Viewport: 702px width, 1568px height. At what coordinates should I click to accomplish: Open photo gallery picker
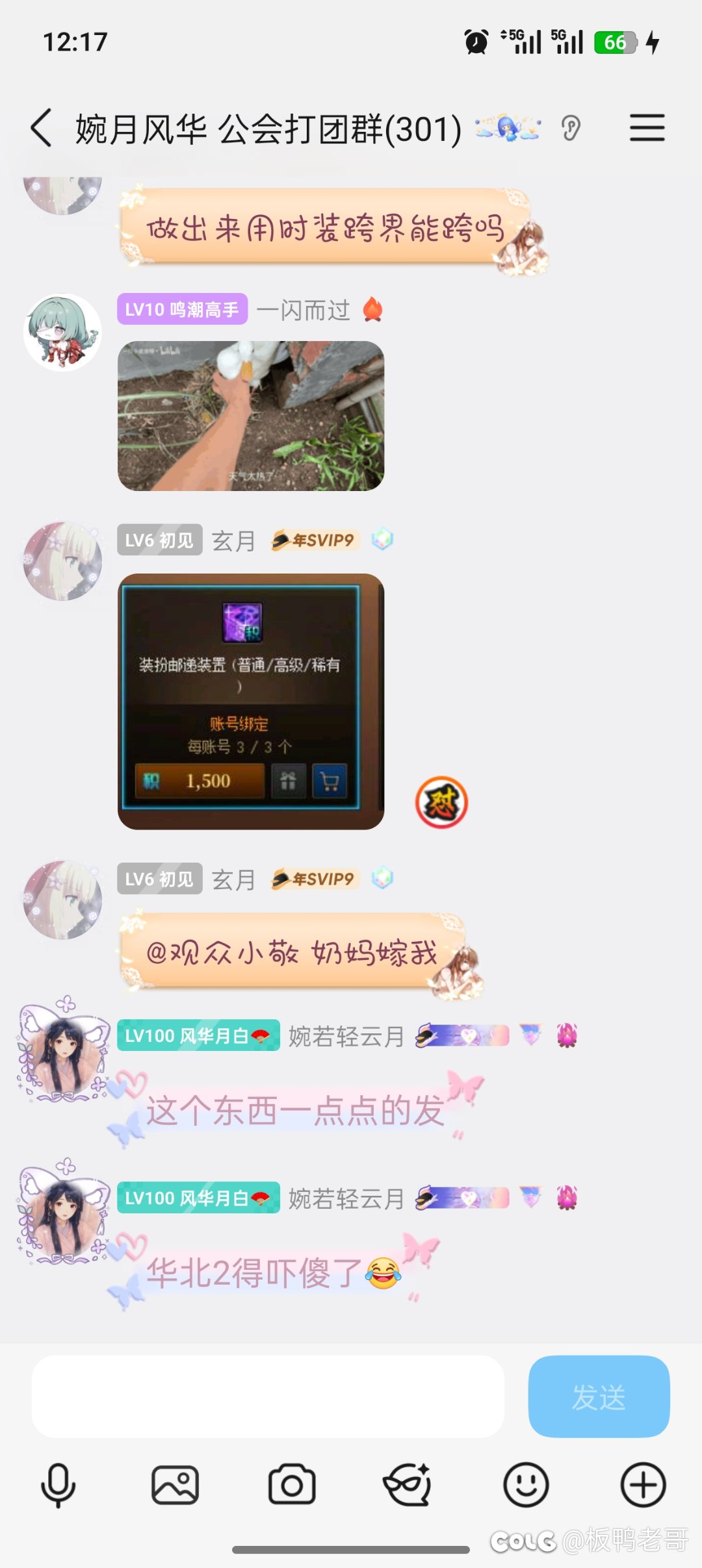175,1485
